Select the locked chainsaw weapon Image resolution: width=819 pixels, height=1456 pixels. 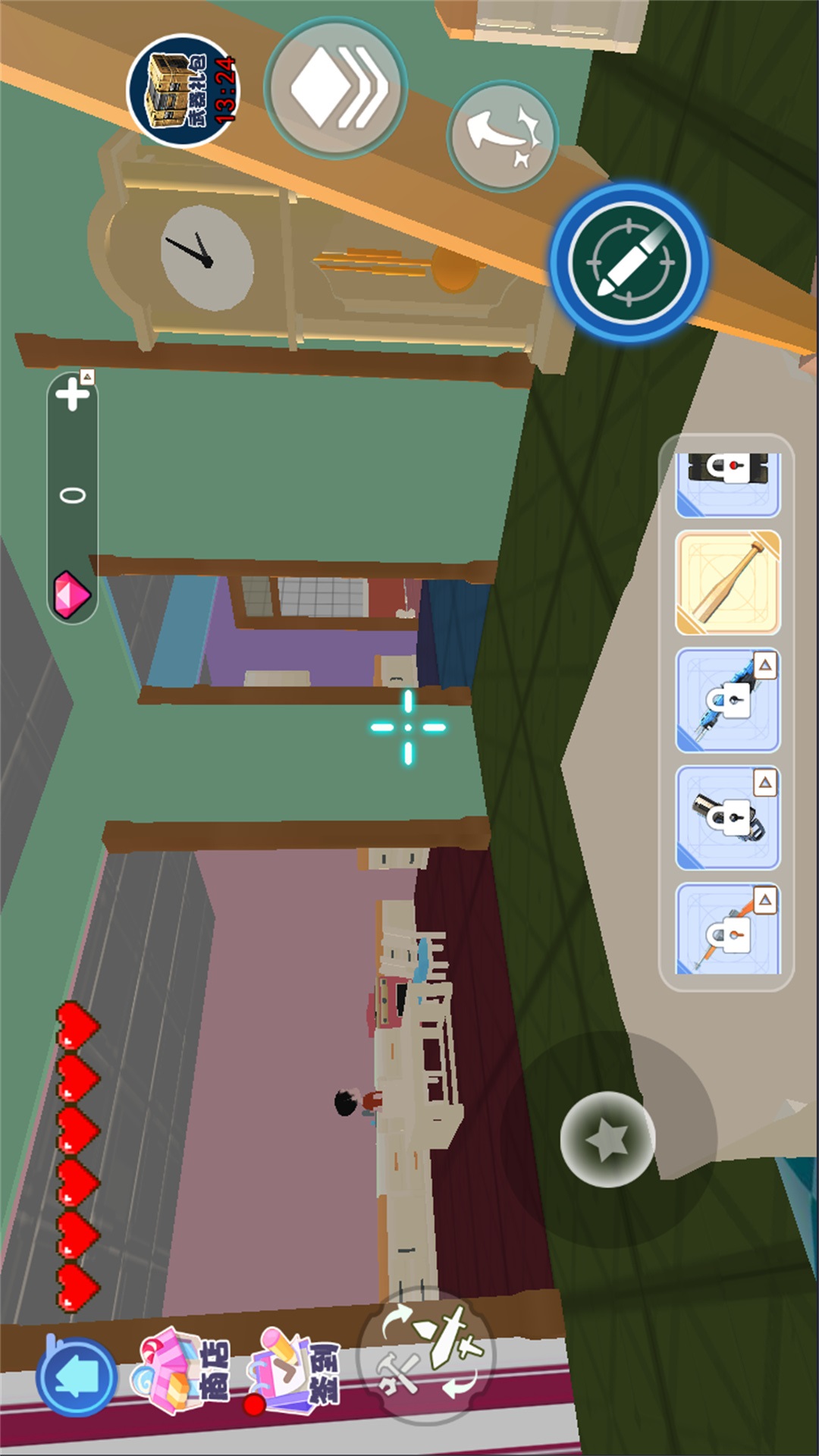[x=727, y=817]
